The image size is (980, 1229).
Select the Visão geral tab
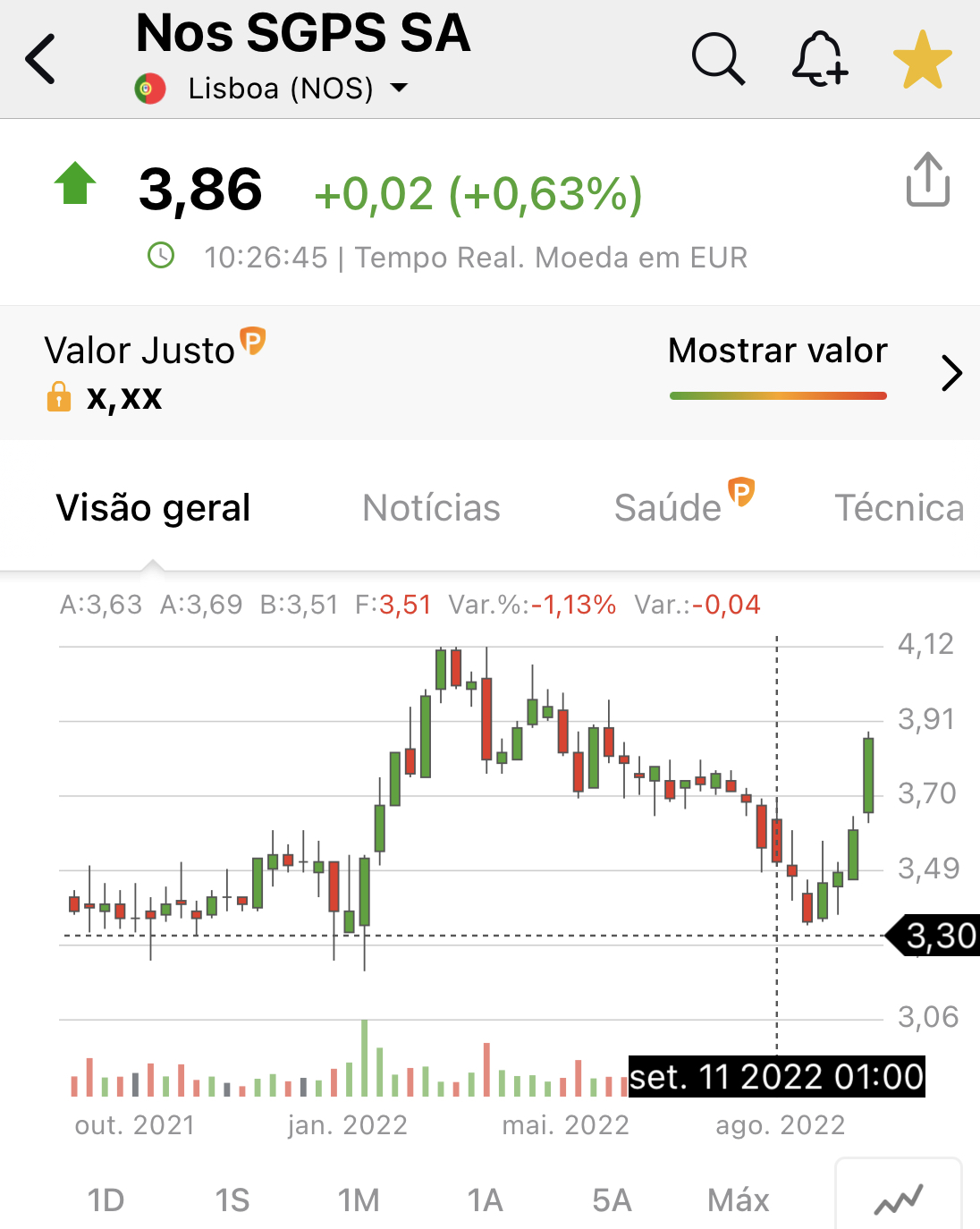[x=153, y=508]
